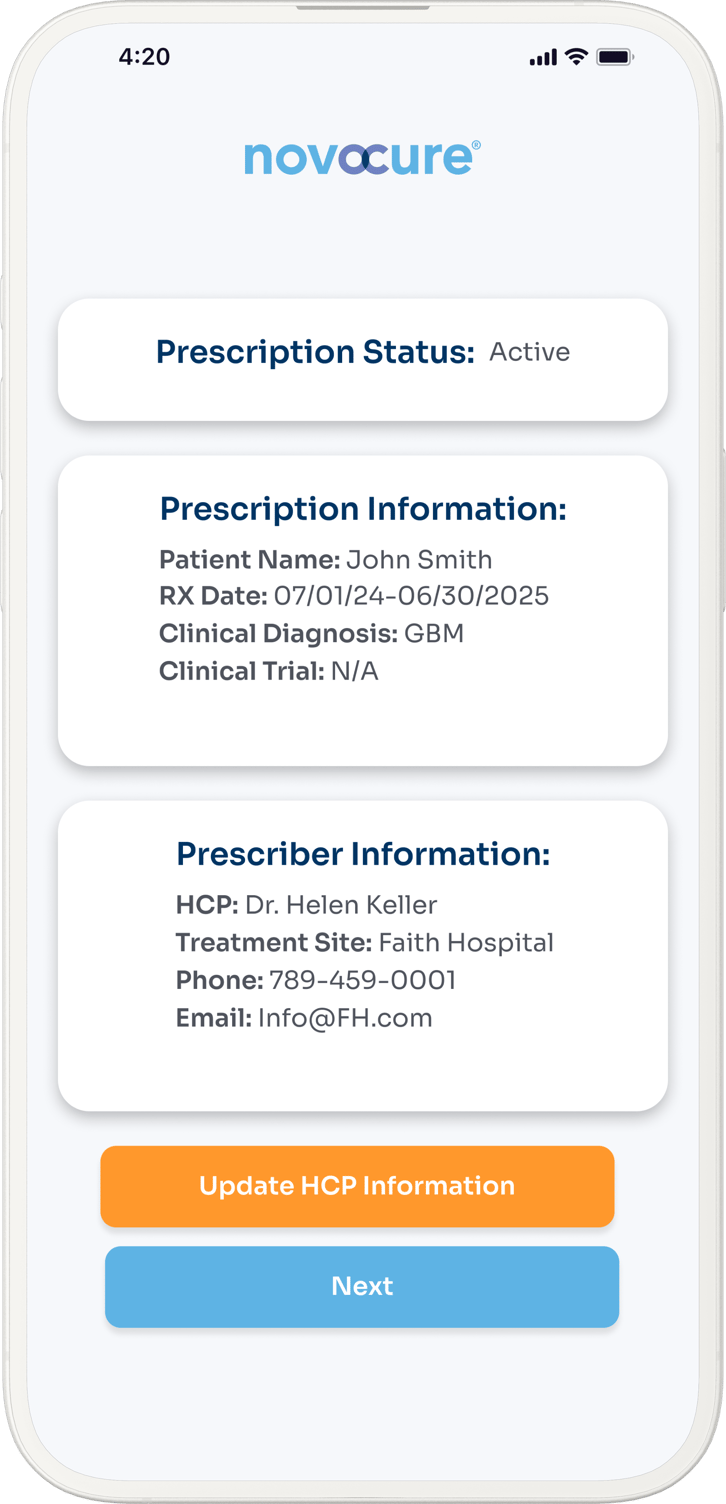Image resolution: width=726 pixels, height=1504 pixels.
Task: Continue with the Next button
Action: click(362, 1286)
